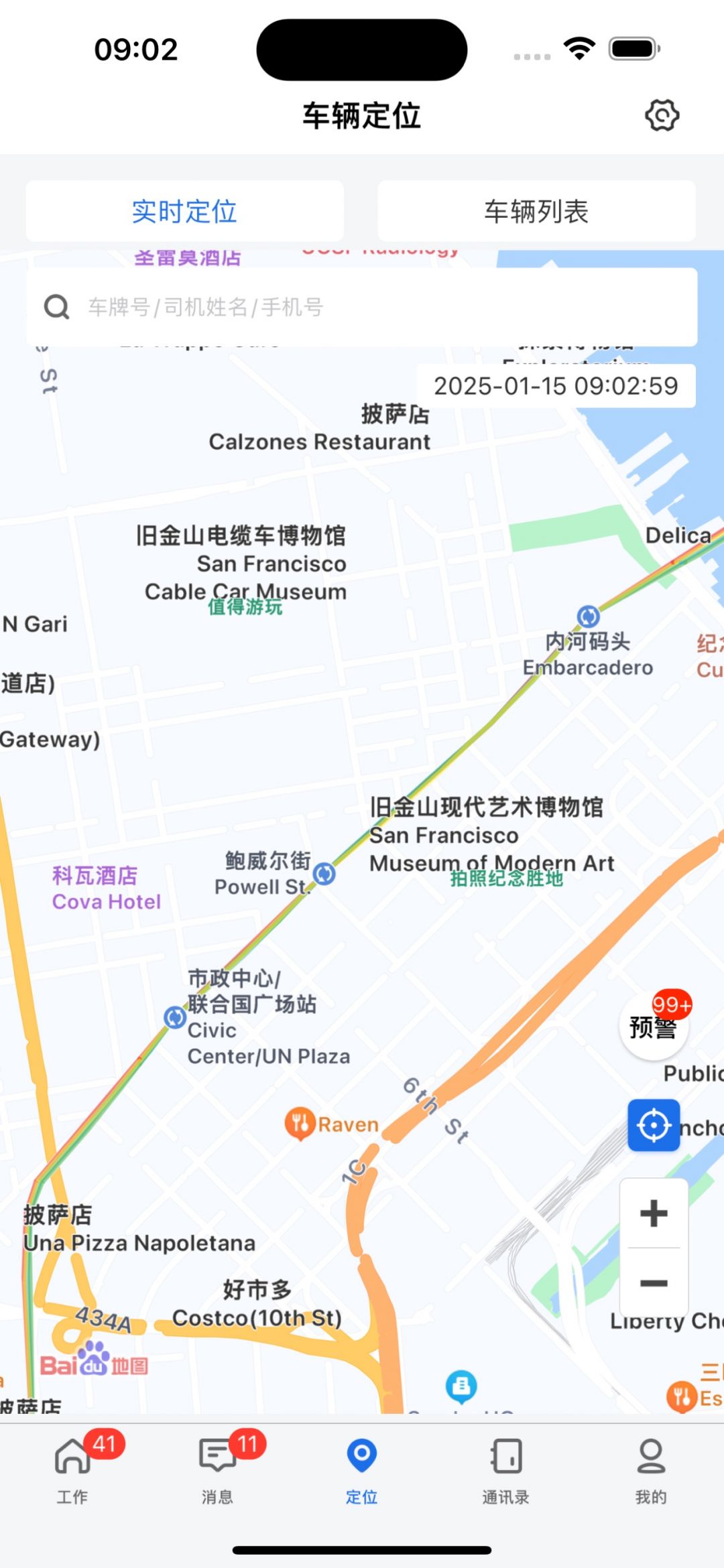Go to the 工作 tab
The height and width of the screenshot is (1568, 724).
click(72, 1469)
